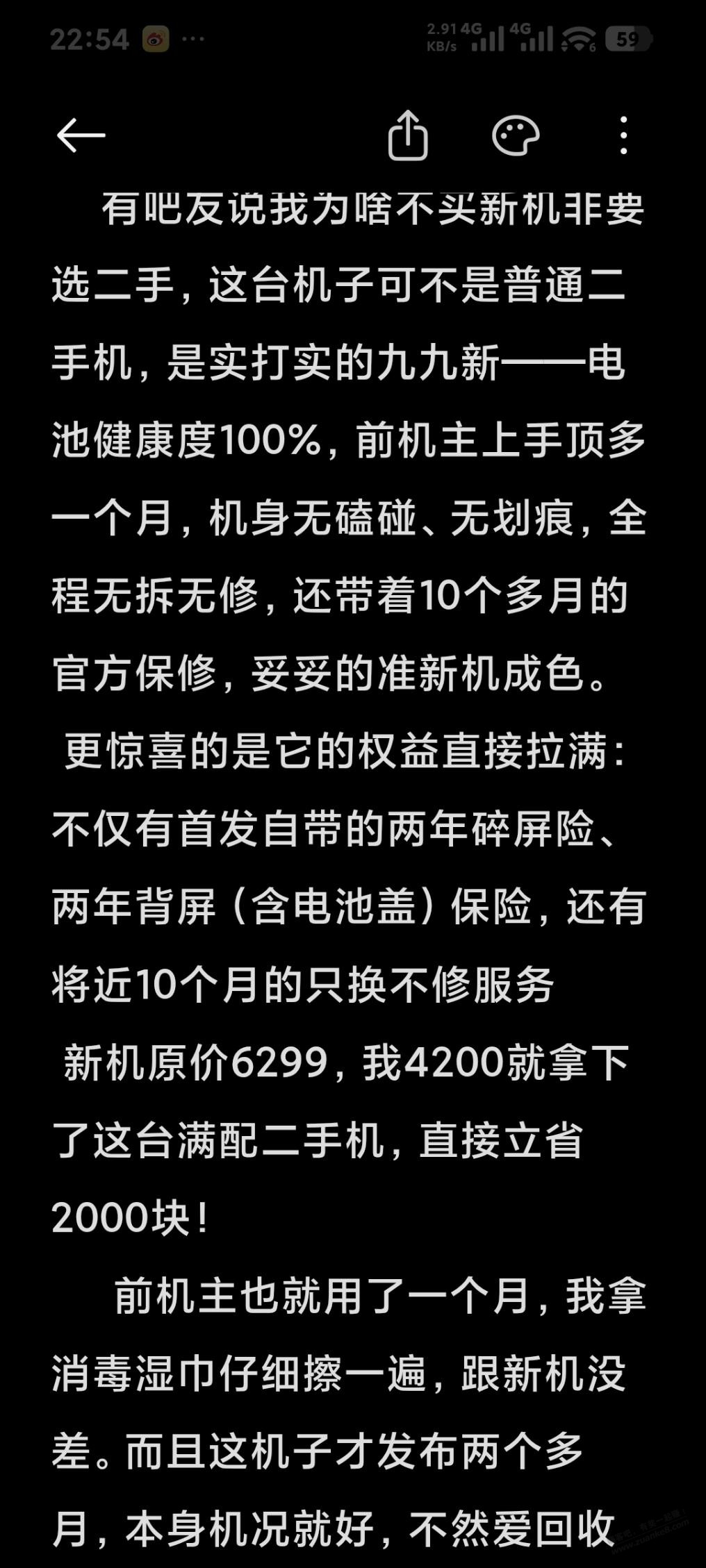Share this note

[407, 135]
